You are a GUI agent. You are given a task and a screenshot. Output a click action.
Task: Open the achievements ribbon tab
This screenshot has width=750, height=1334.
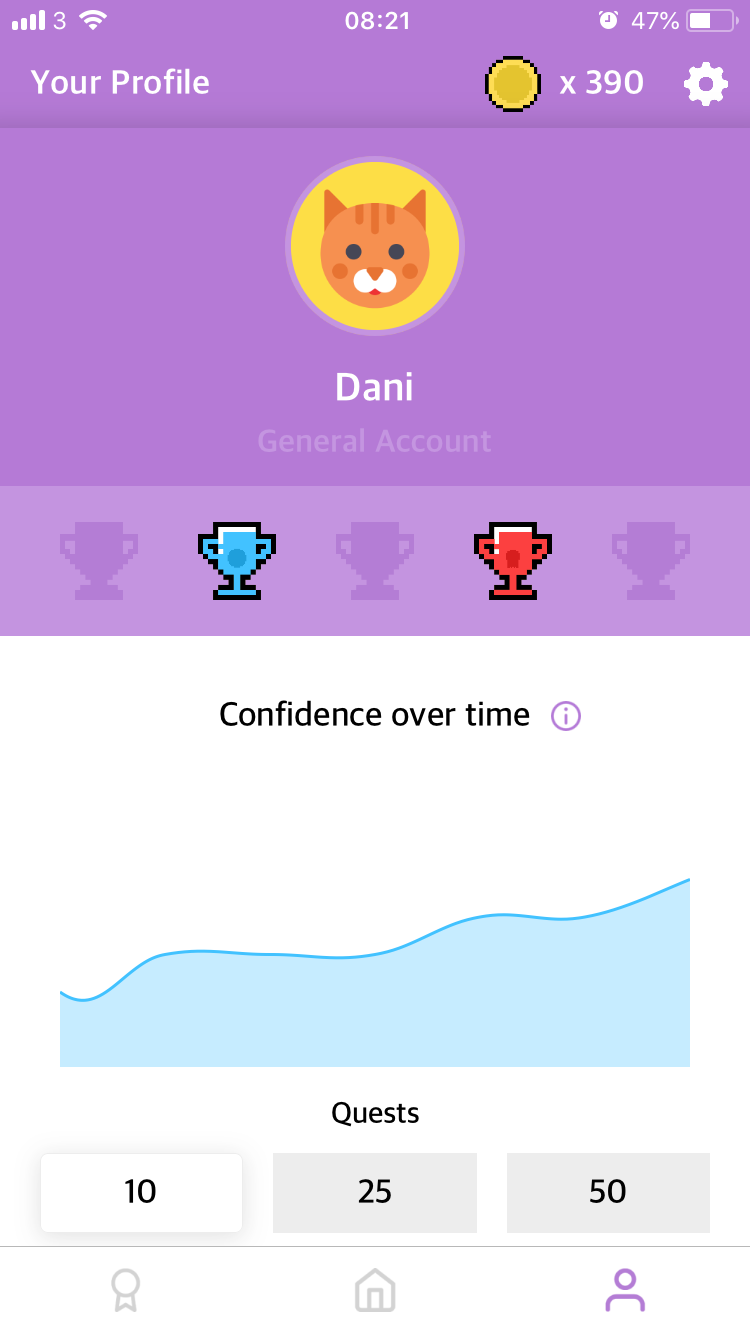click(x=126, y=1290)
